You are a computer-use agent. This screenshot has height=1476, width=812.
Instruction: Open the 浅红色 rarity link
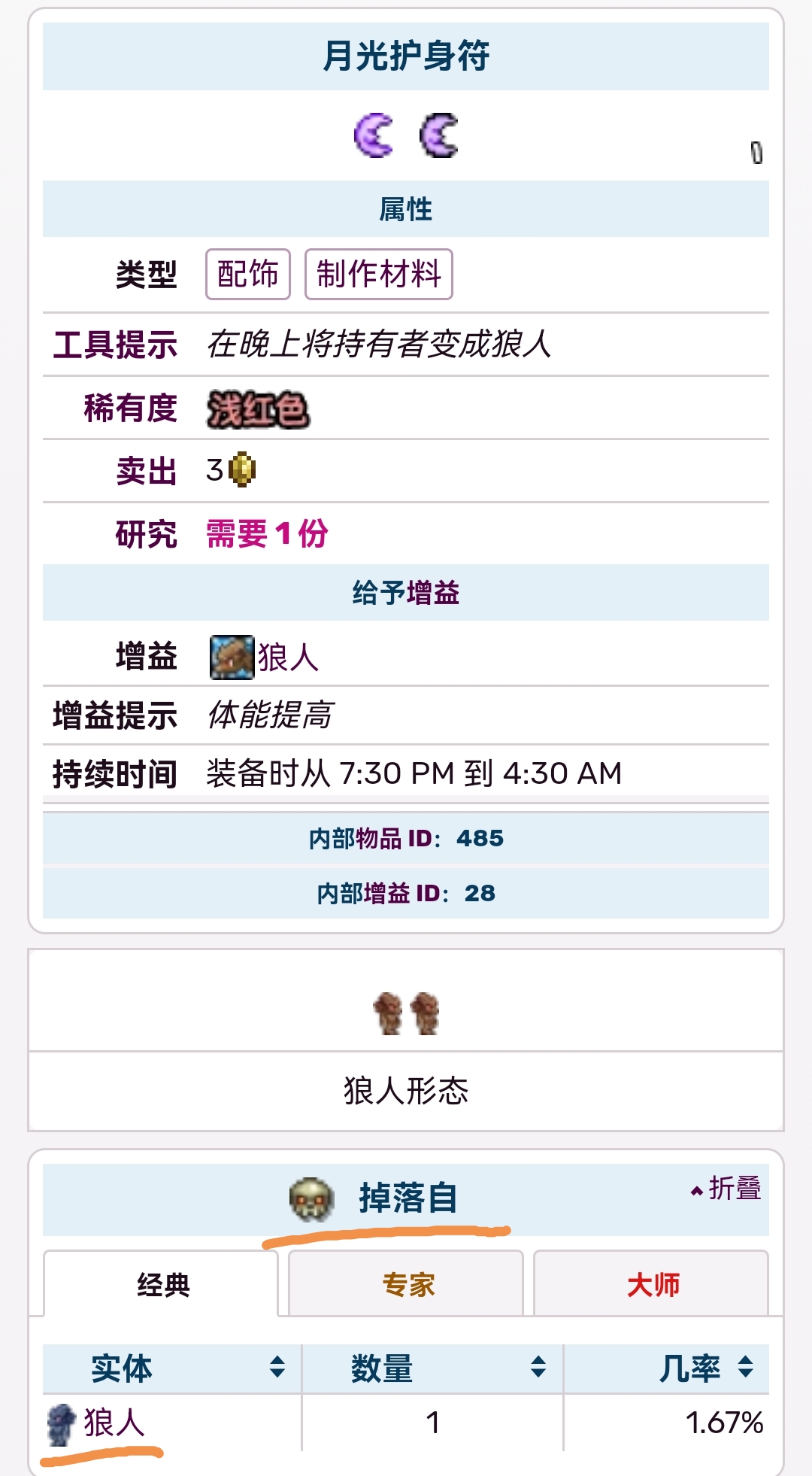pyautogui.click(x=258, y=410)
